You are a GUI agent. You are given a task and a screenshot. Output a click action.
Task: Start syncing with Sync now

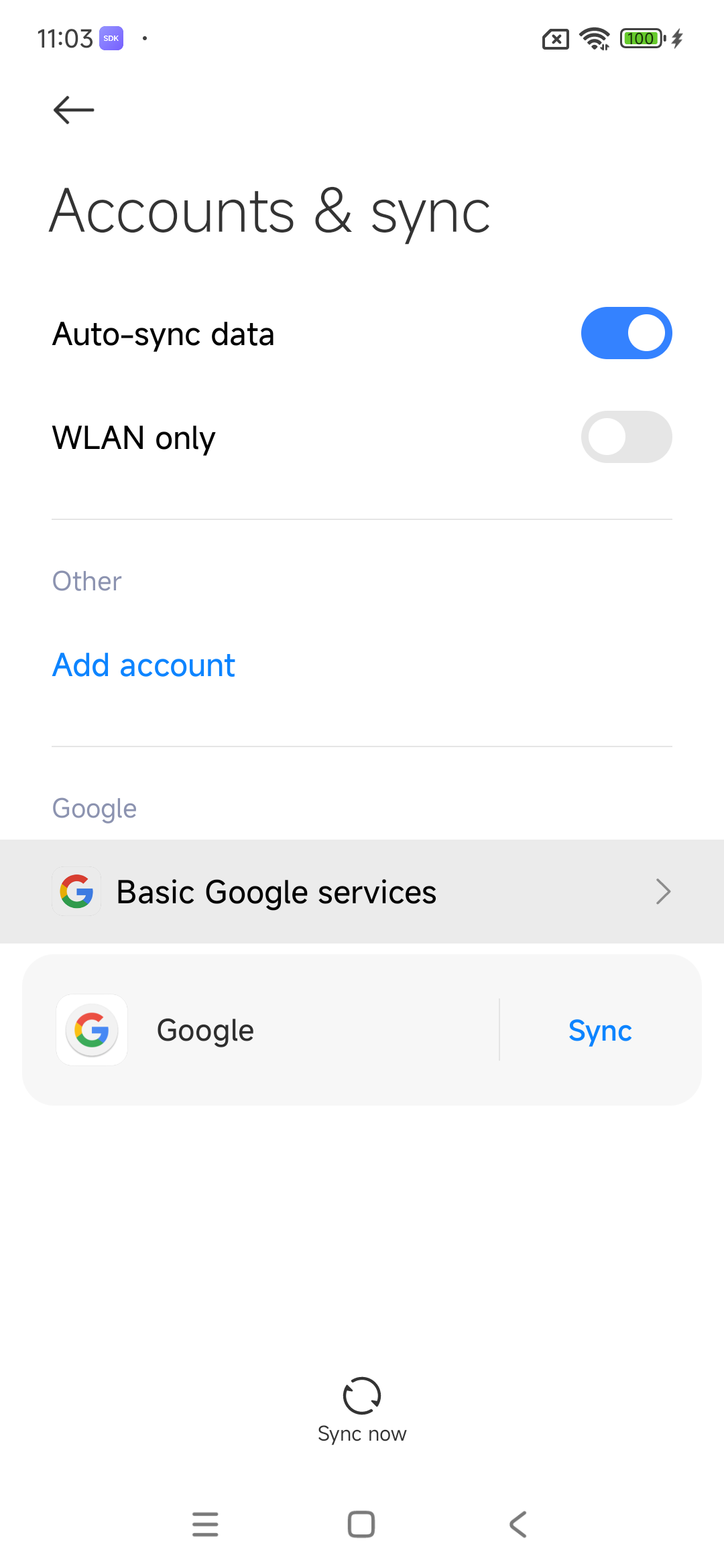362,1409
